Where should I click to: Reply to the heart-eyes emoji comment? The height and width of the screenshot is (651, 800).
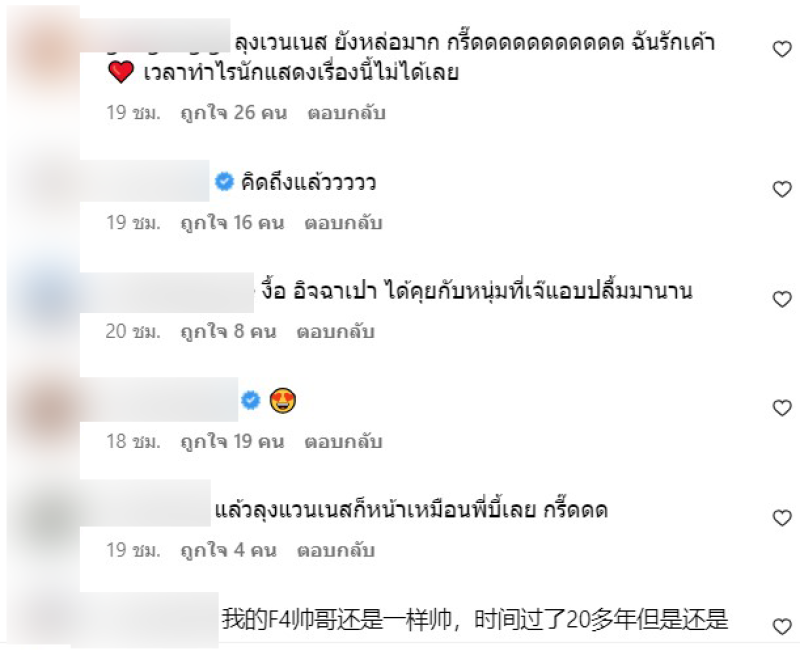(339, 441)
